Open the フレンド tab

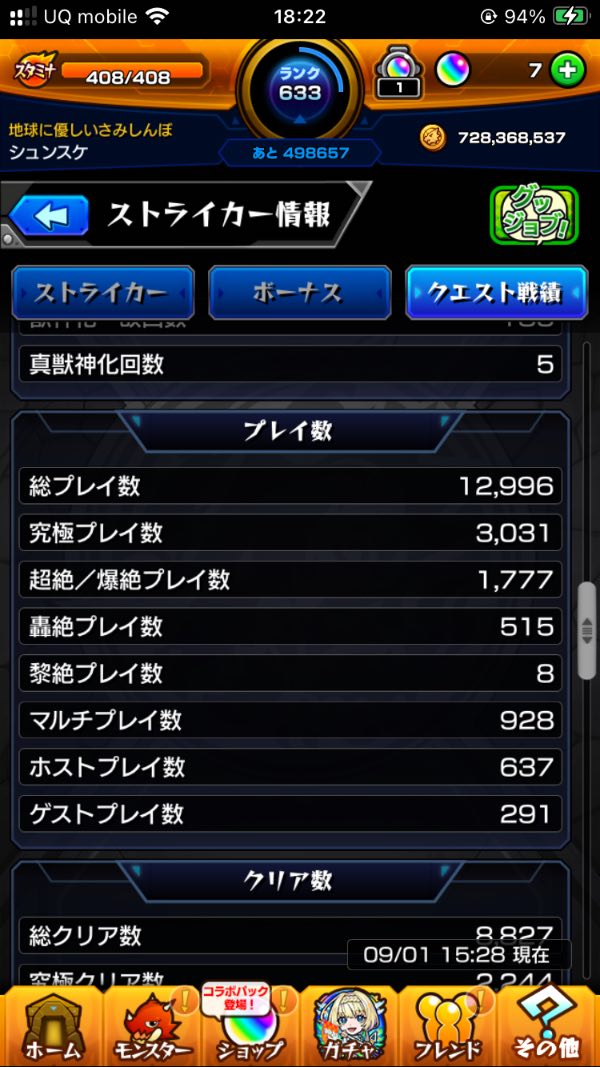pos(449,1027)
